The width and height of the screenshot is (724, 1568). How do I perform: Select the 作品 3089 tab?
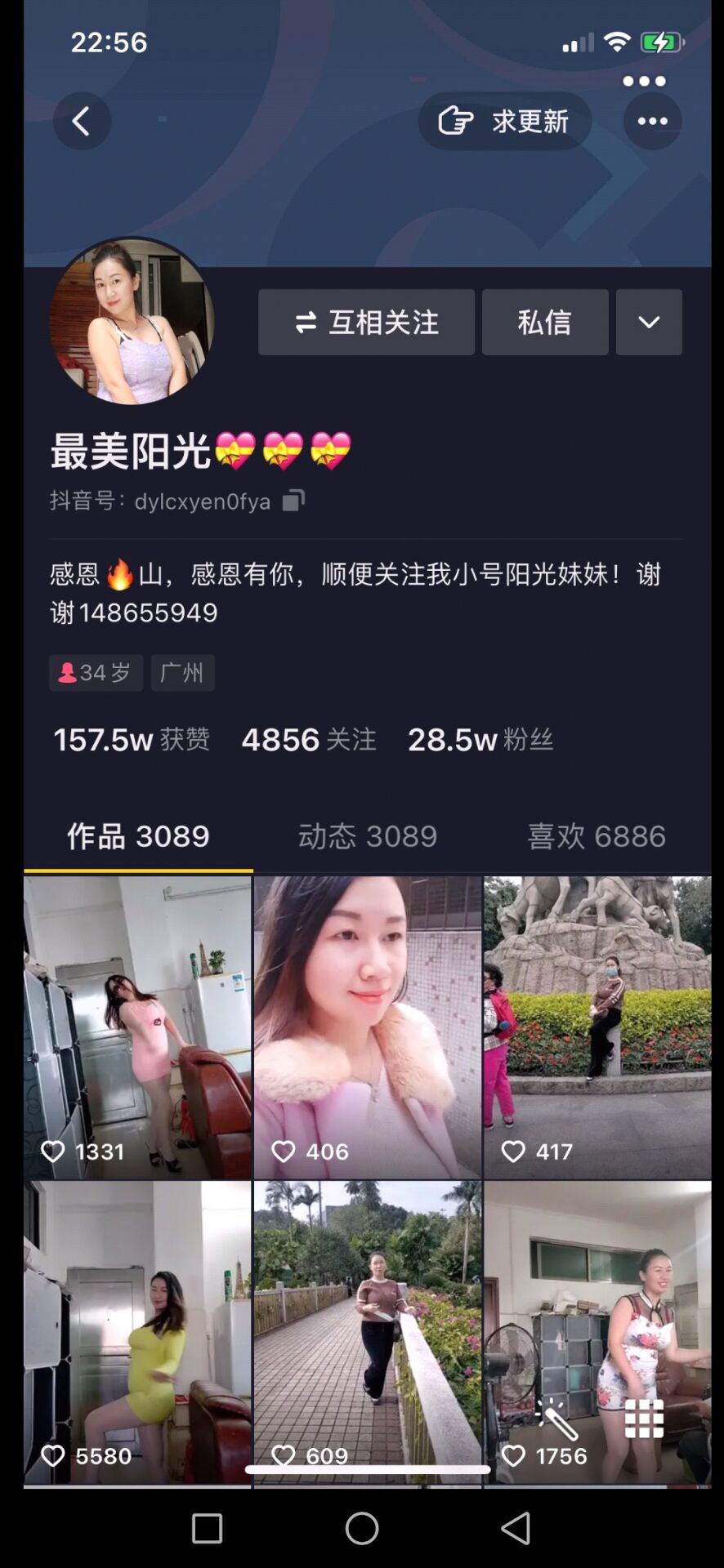(x=137, y=835)
